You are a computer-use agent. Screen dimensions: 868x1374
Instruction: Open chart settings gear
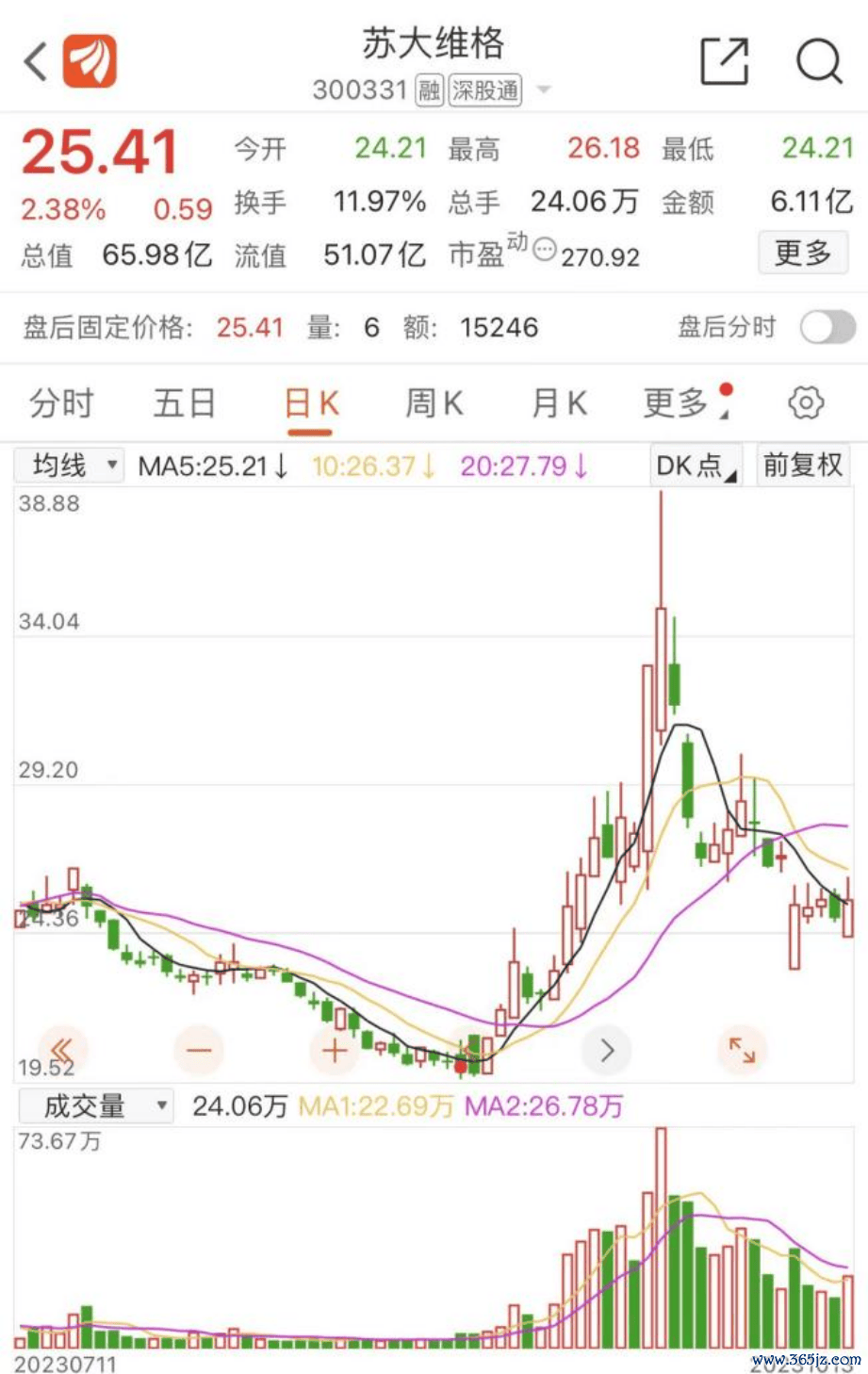point(806,403)
